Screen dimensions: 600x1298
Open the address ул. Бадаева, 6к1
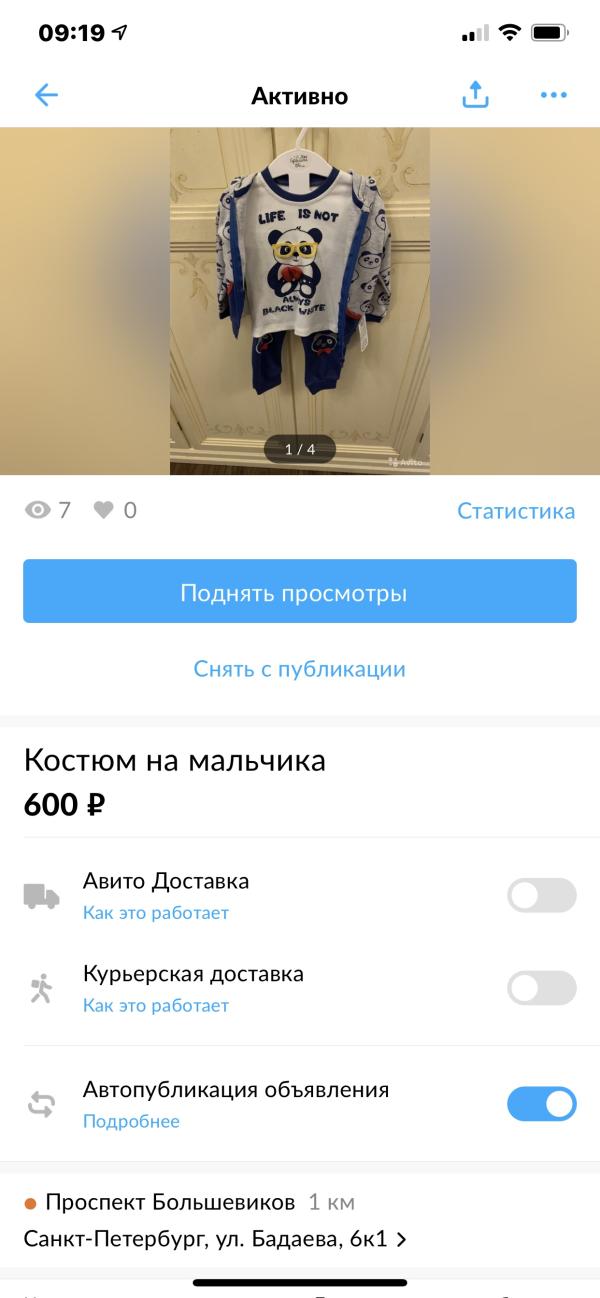pos(215,1239)
